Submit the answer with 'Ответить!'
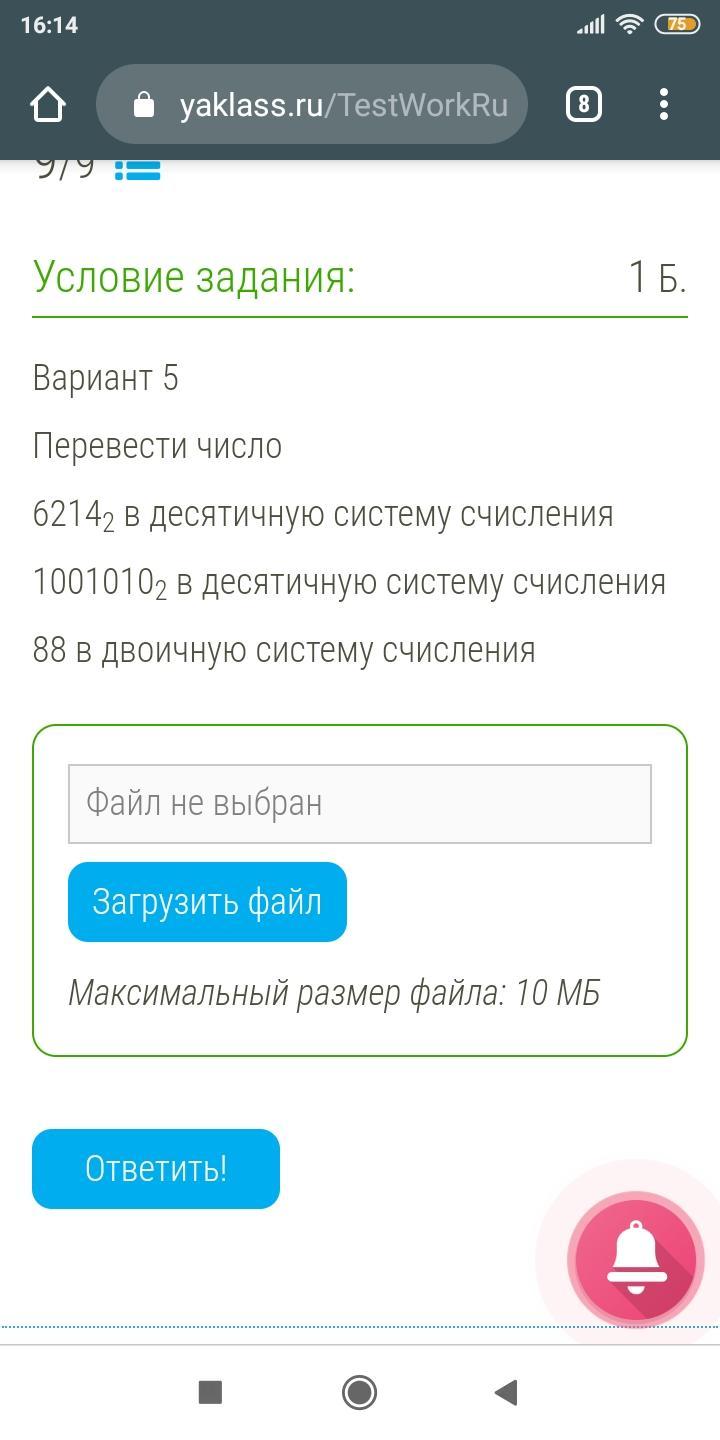This screenshot has height=1440, width=720. click(x=156, y=1168)
